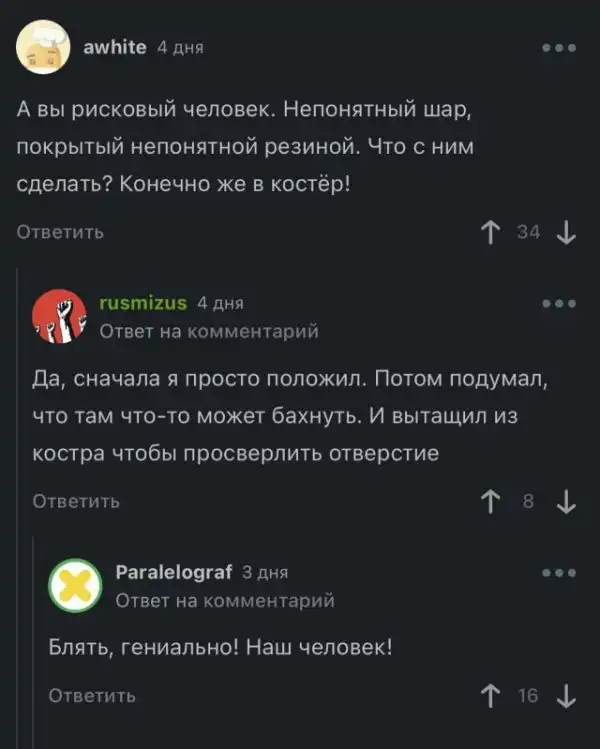Downvote Paralelograf's comment
The image size is (600, 749).
click(x=566, y=695)
